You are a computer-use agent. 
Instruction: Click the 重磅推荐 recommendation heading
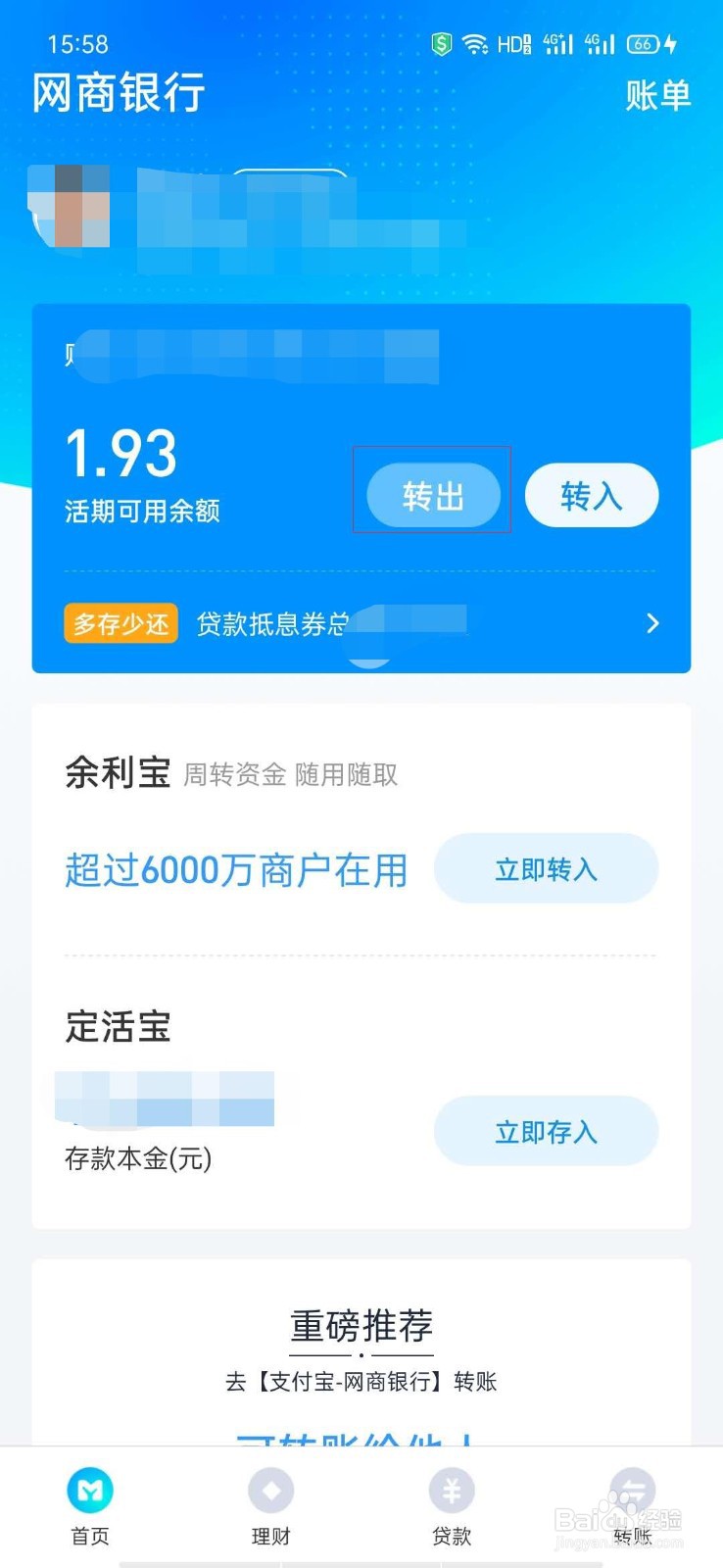pyautogui.click(x=361, y=1328)
